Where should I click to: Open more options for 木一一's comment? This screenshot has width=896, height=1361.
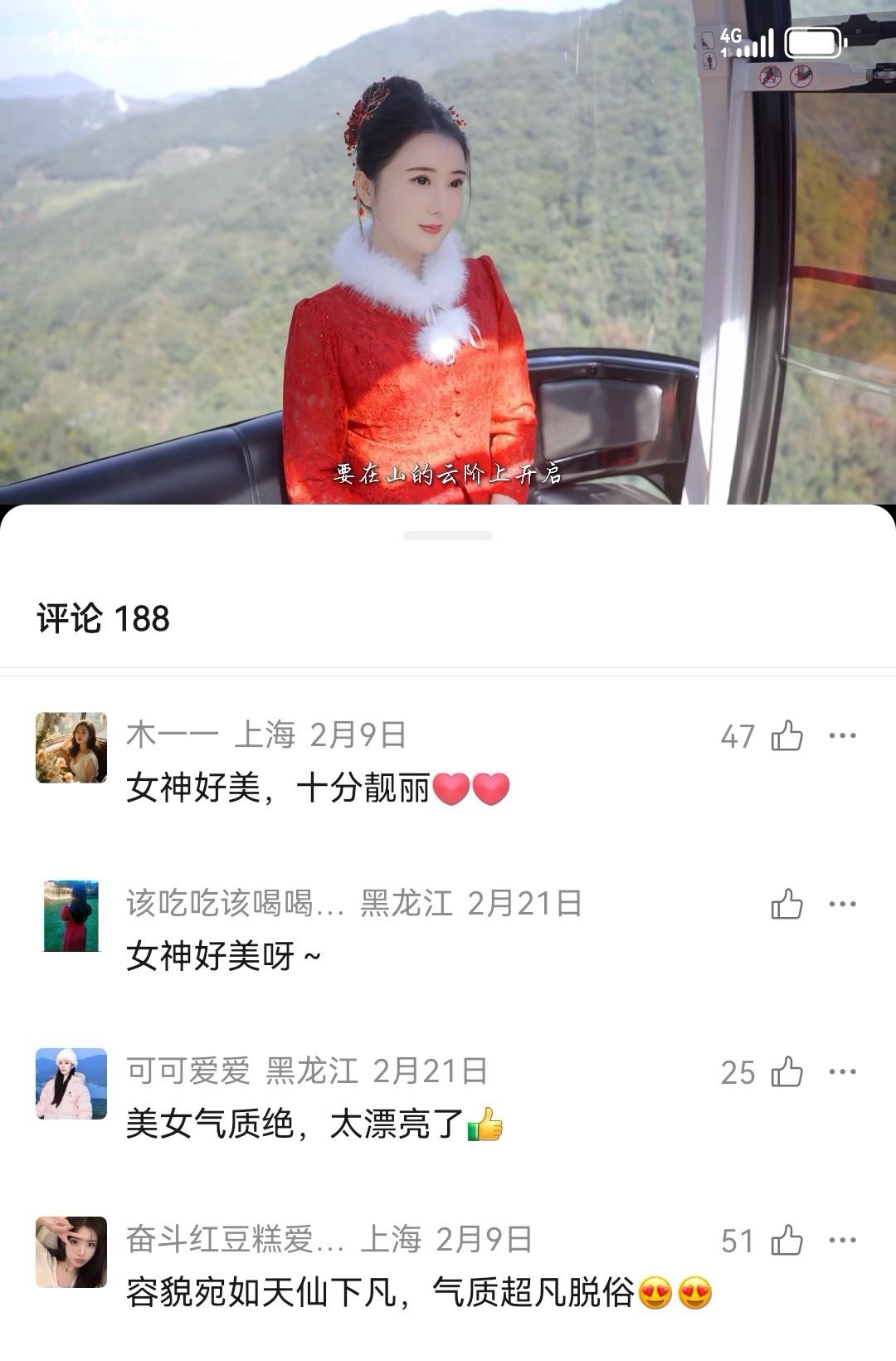pyautogui.click(x=842, y=735)
